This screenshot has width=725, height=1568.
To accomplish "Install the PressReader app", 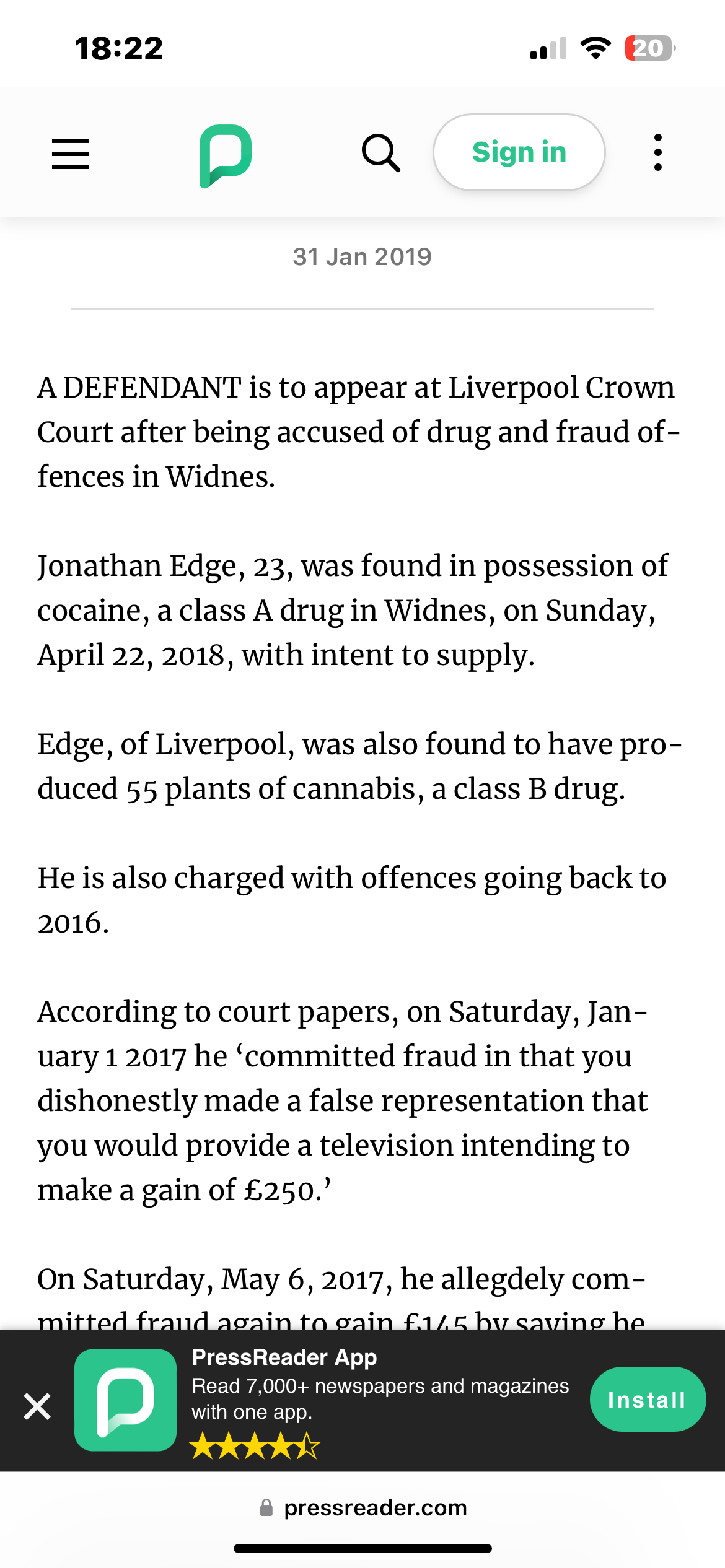I will pos(648,1400).
